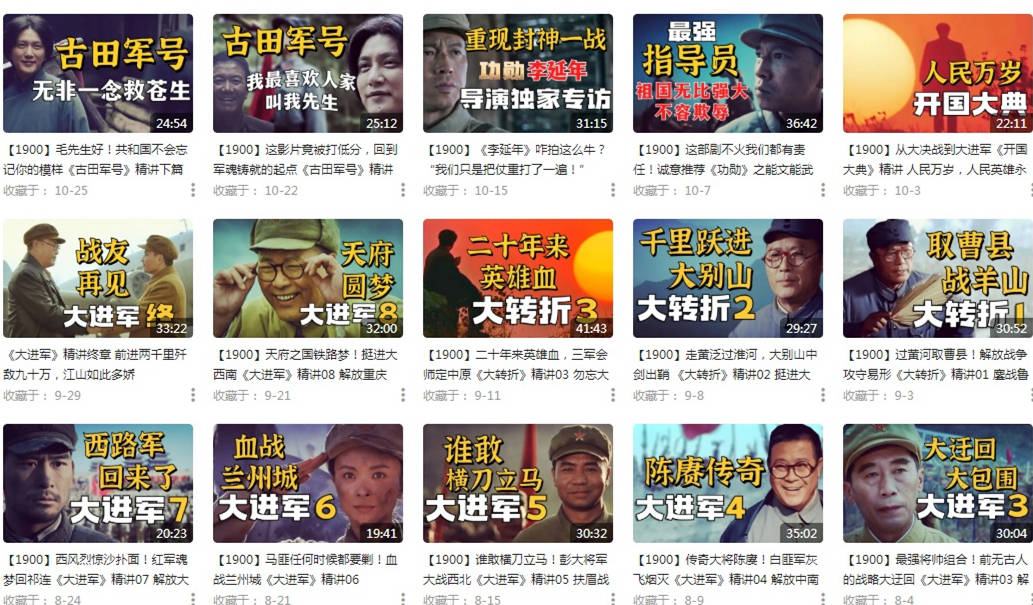This screenshot has height=605, width=1033.
Task: Open 谁敢横刀立马 大进军5 video
Action: tap(518, 483)
